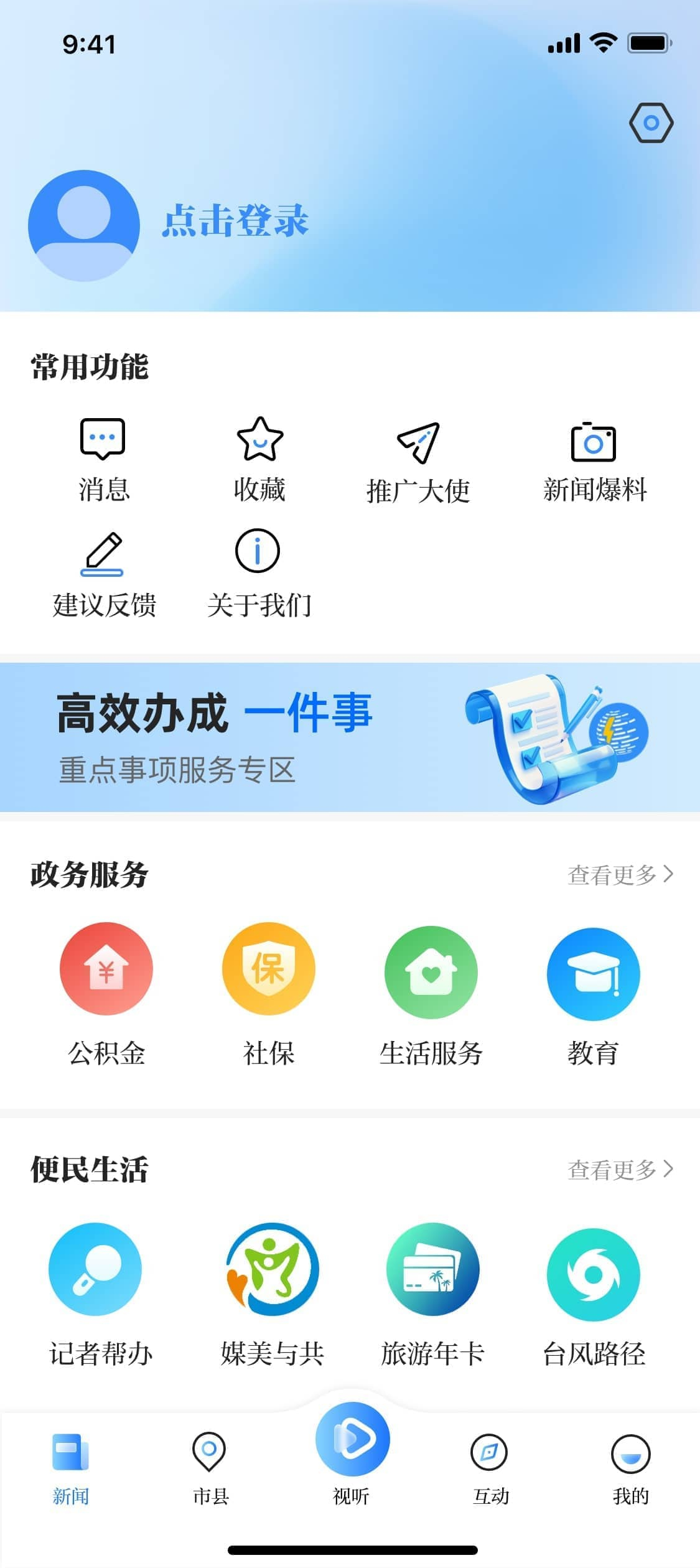The height and width of the screenshot is (1568, 700).
Task: Open 公积金 service
Action: (106, 994)
